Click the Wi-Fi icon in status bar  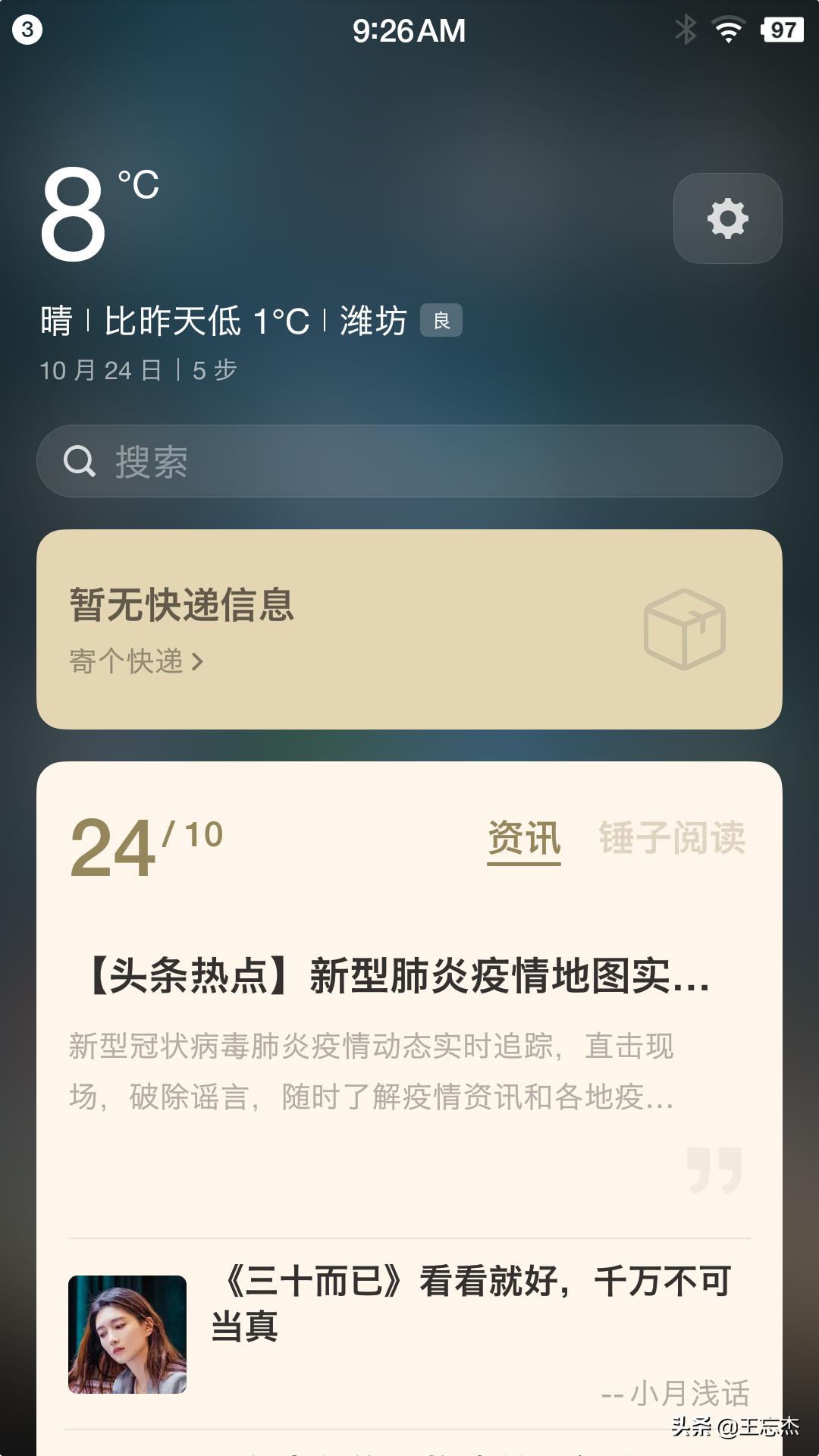[726, 30]
